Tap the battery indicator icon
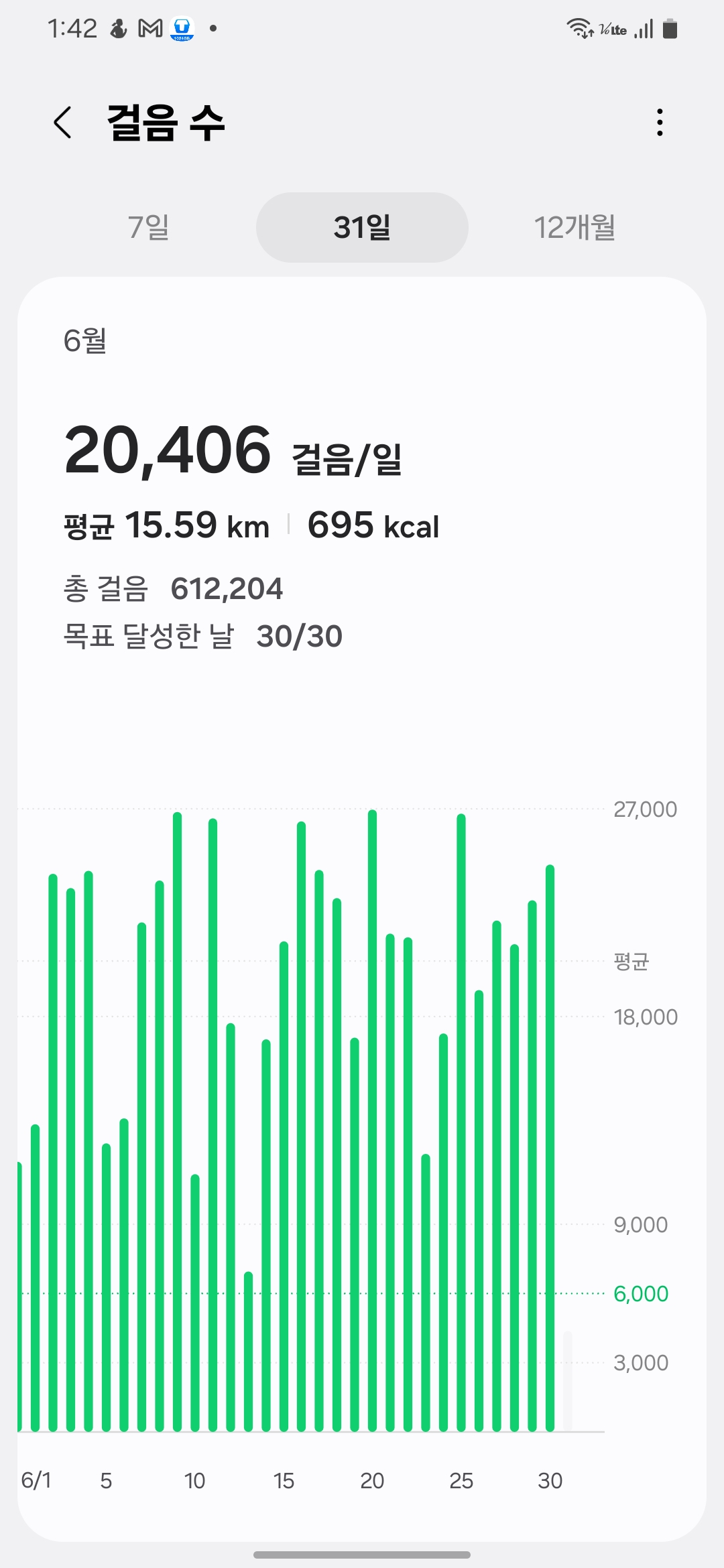This screenshot has width=724, height=1568. pos(668,28)
